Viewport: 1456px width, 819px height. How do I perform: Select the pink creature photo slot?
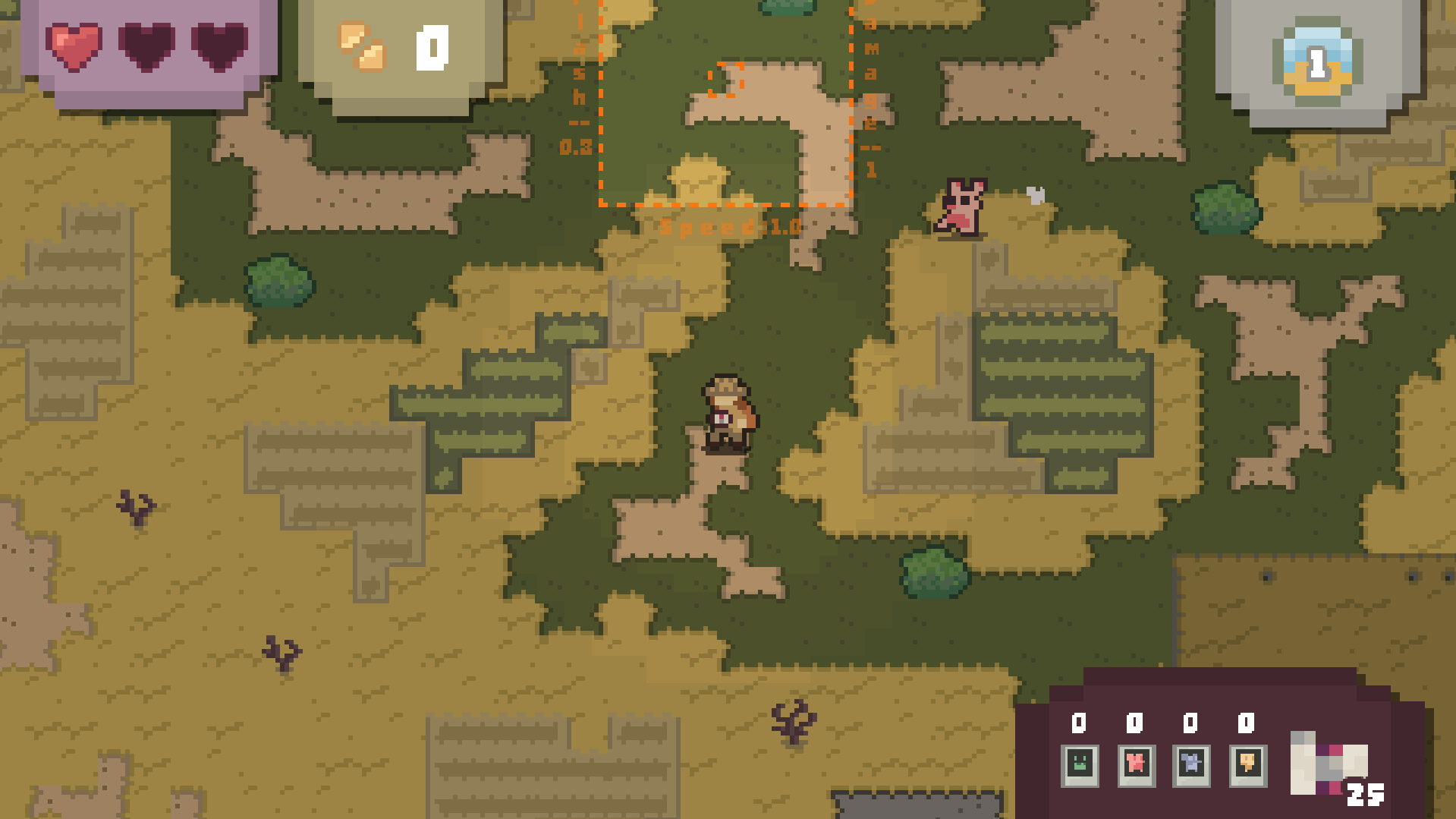pos(1136,764)
